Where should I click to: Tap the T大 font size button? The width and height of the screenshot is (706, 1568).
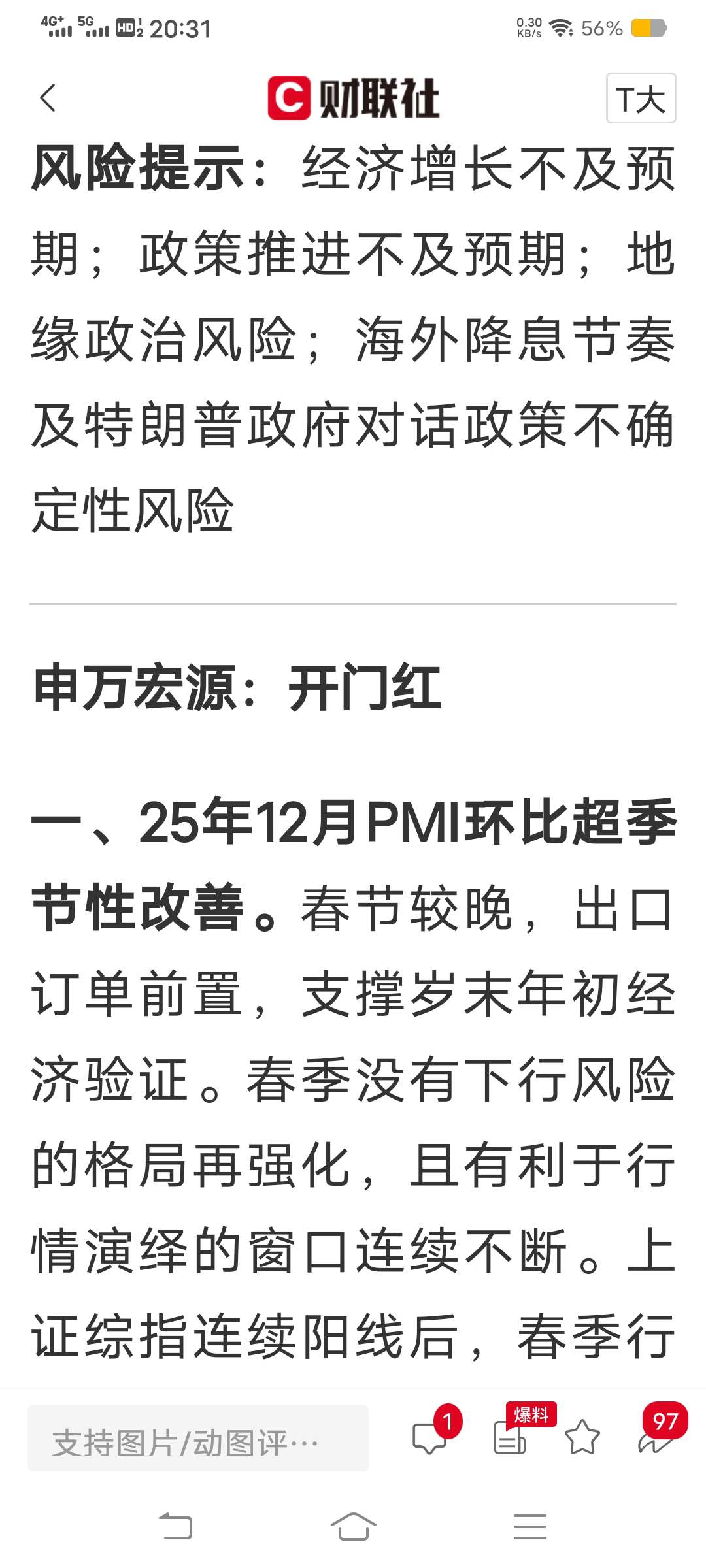(x=641, y=99)
